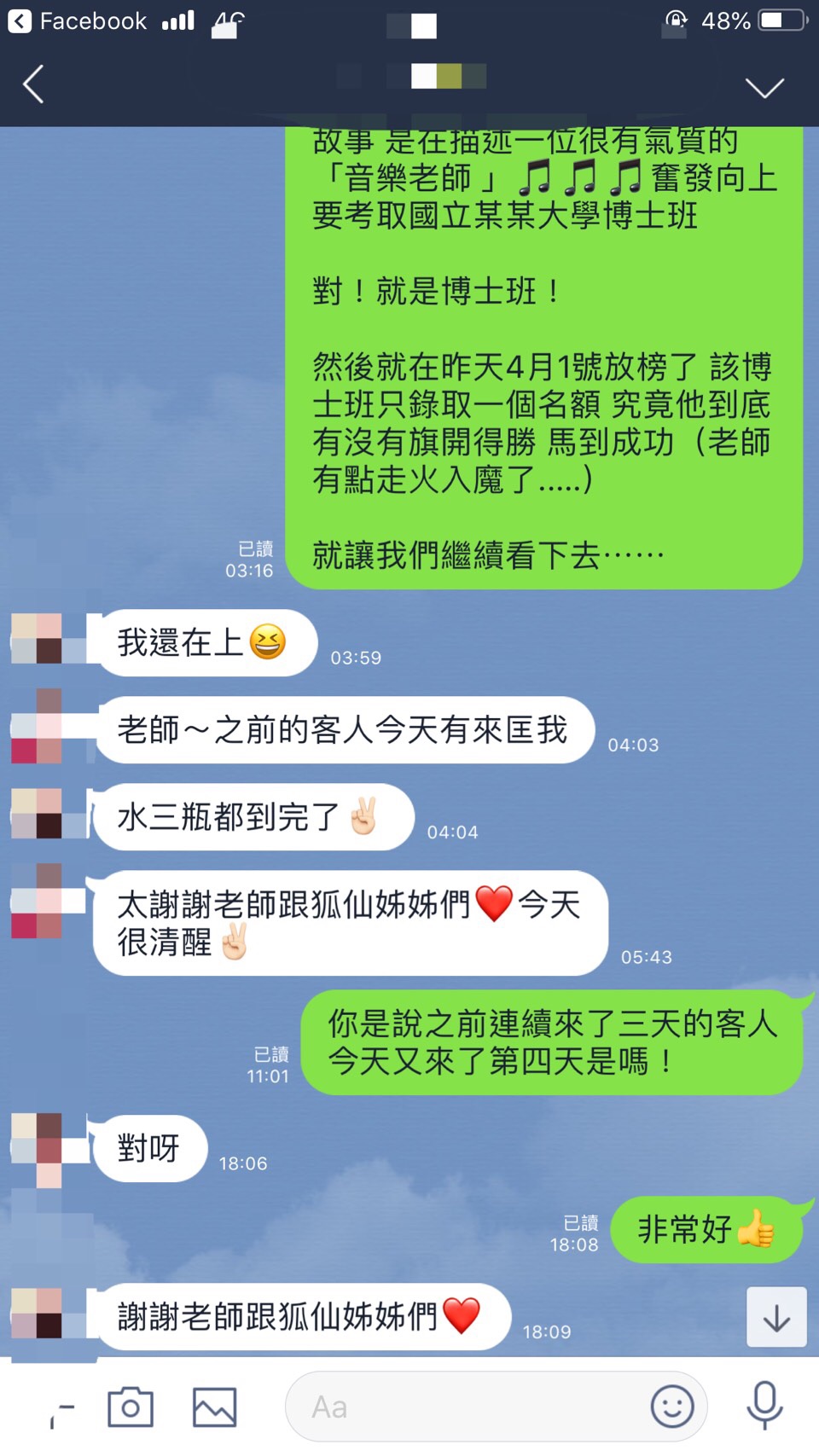Go back to the chat list
Image resolution: width=819 pixels, height=1456 pixels.
pyautogui.click(x=34, y=85)
